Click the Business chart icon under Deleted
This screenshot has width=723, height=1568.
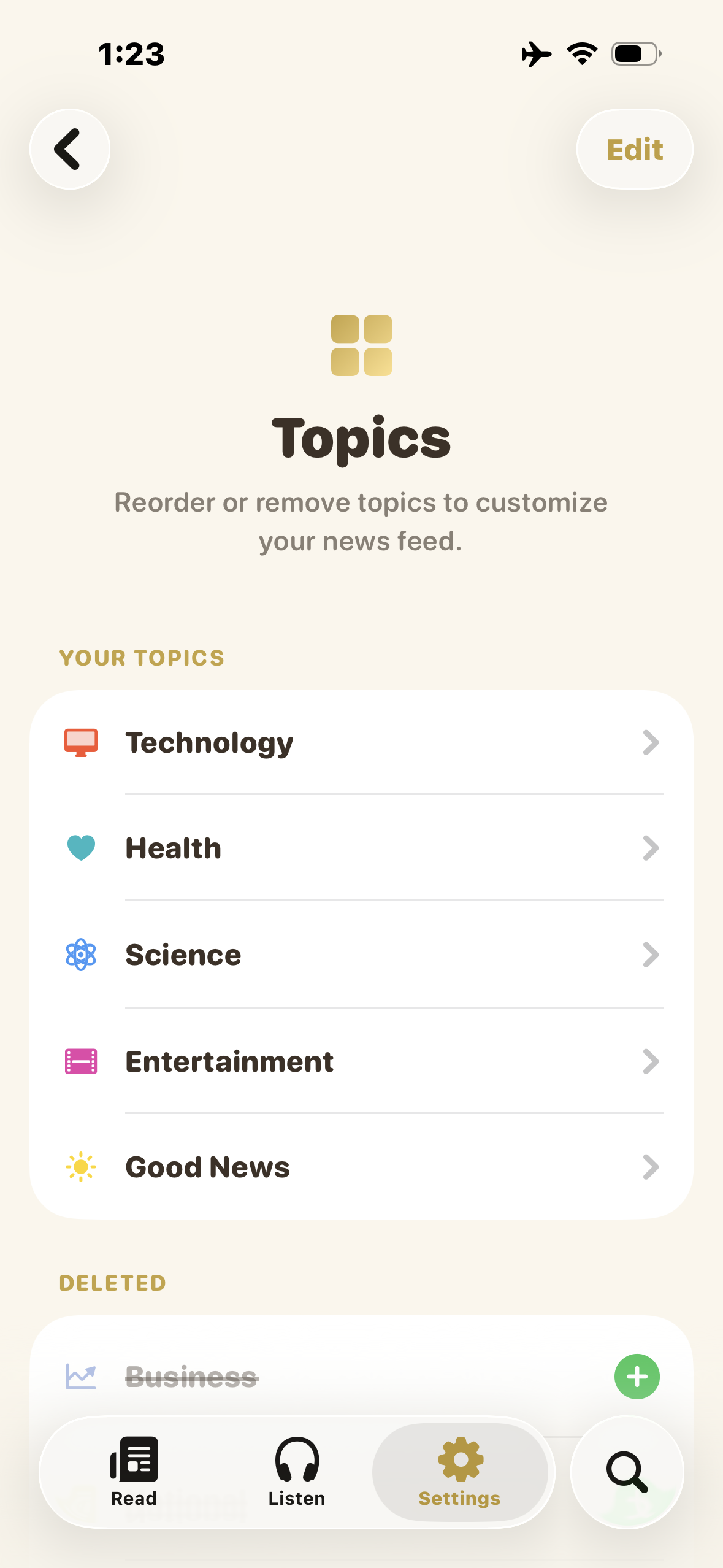(80, 1376)
